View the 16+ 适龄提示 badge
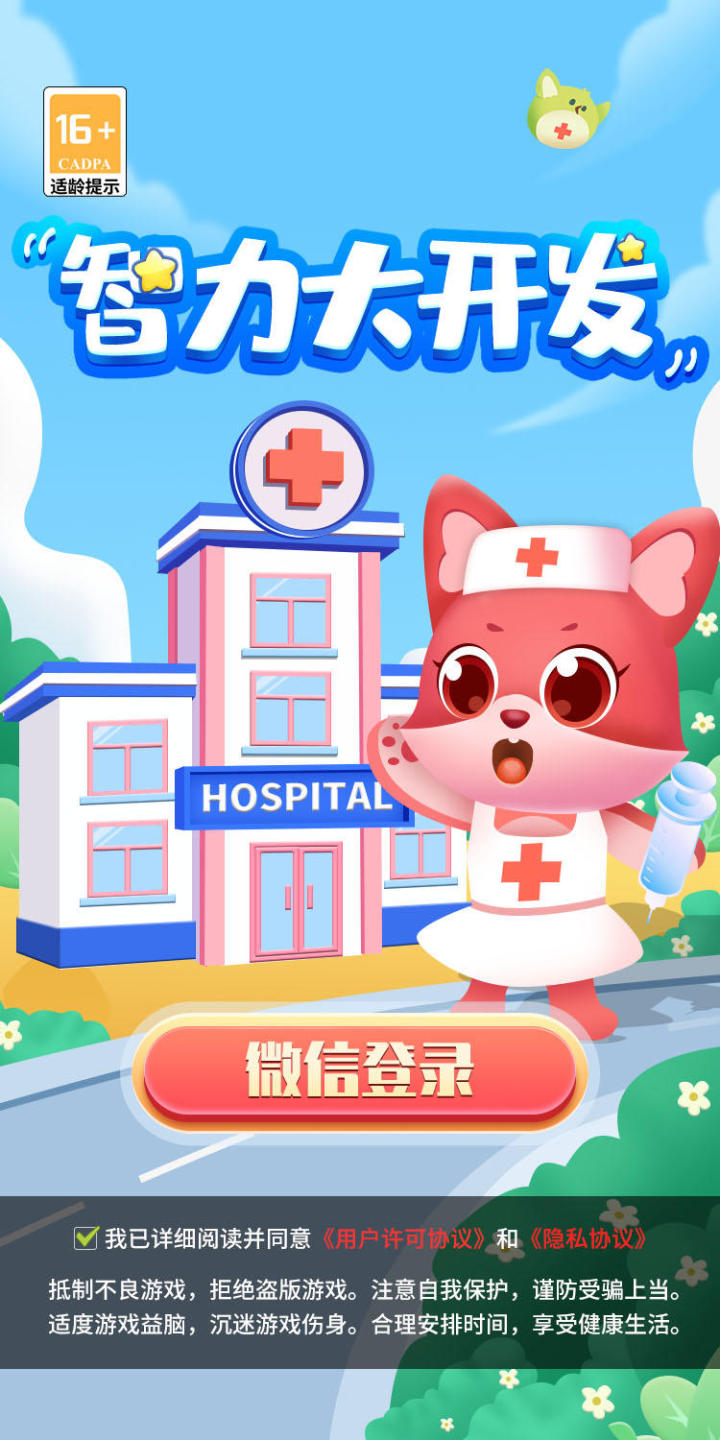This screenshot has height=1440, width=720. pos(85,141)
